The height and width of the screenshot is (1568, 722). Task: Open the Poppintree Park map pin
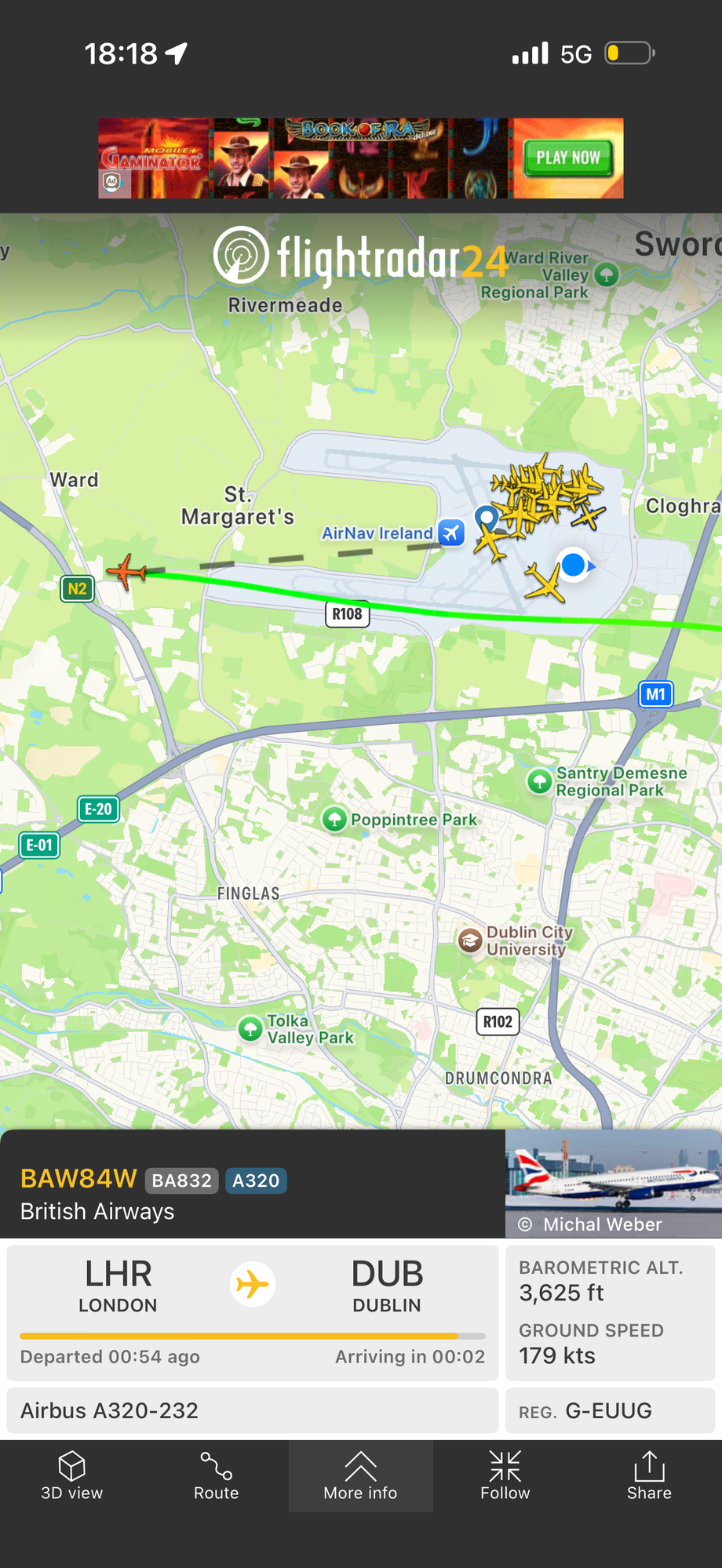tap(335, 820)
